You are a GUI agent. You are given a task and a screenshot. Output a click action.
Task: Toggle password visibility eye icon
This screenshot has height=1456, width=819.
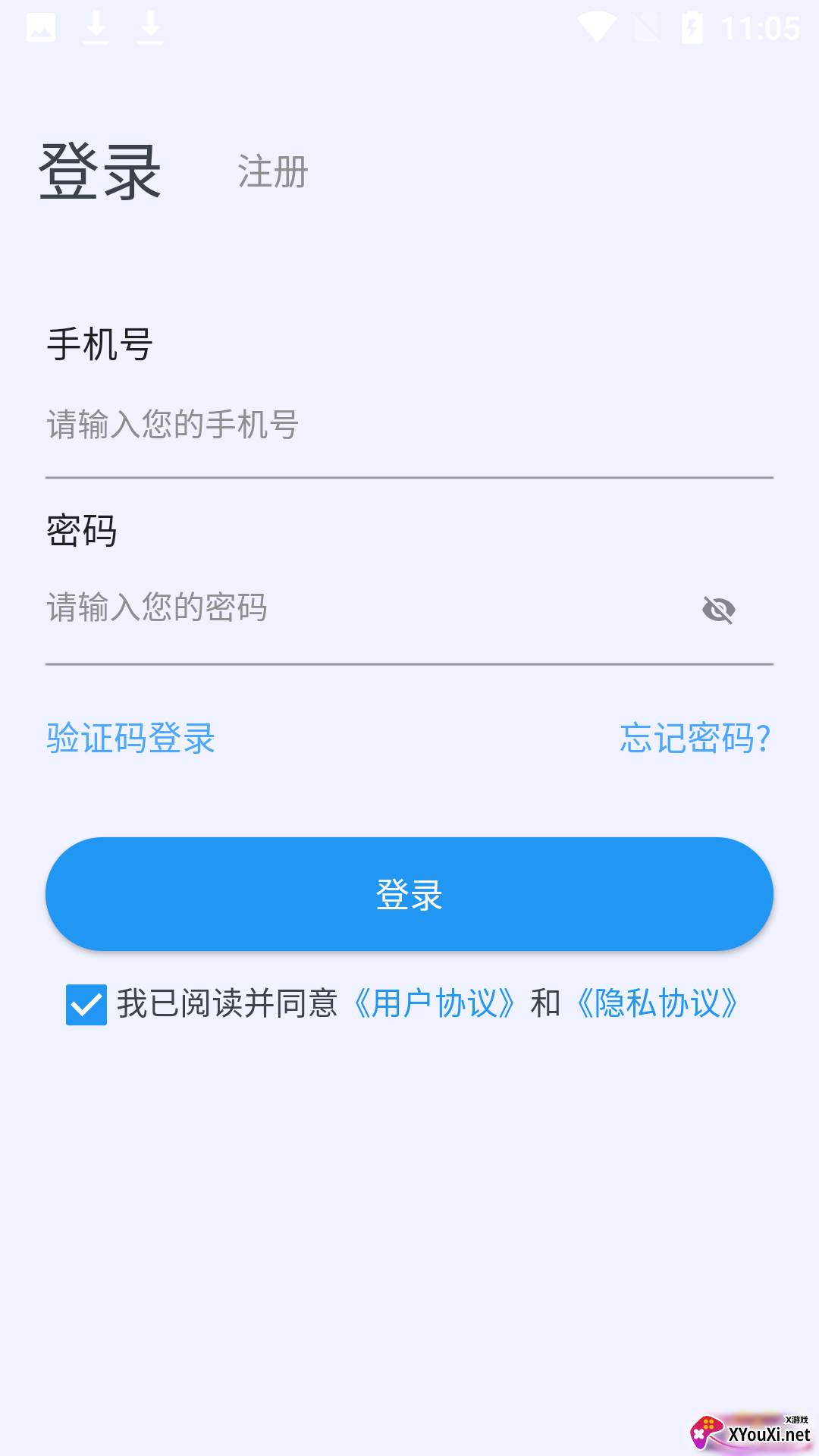click(718, 610)
